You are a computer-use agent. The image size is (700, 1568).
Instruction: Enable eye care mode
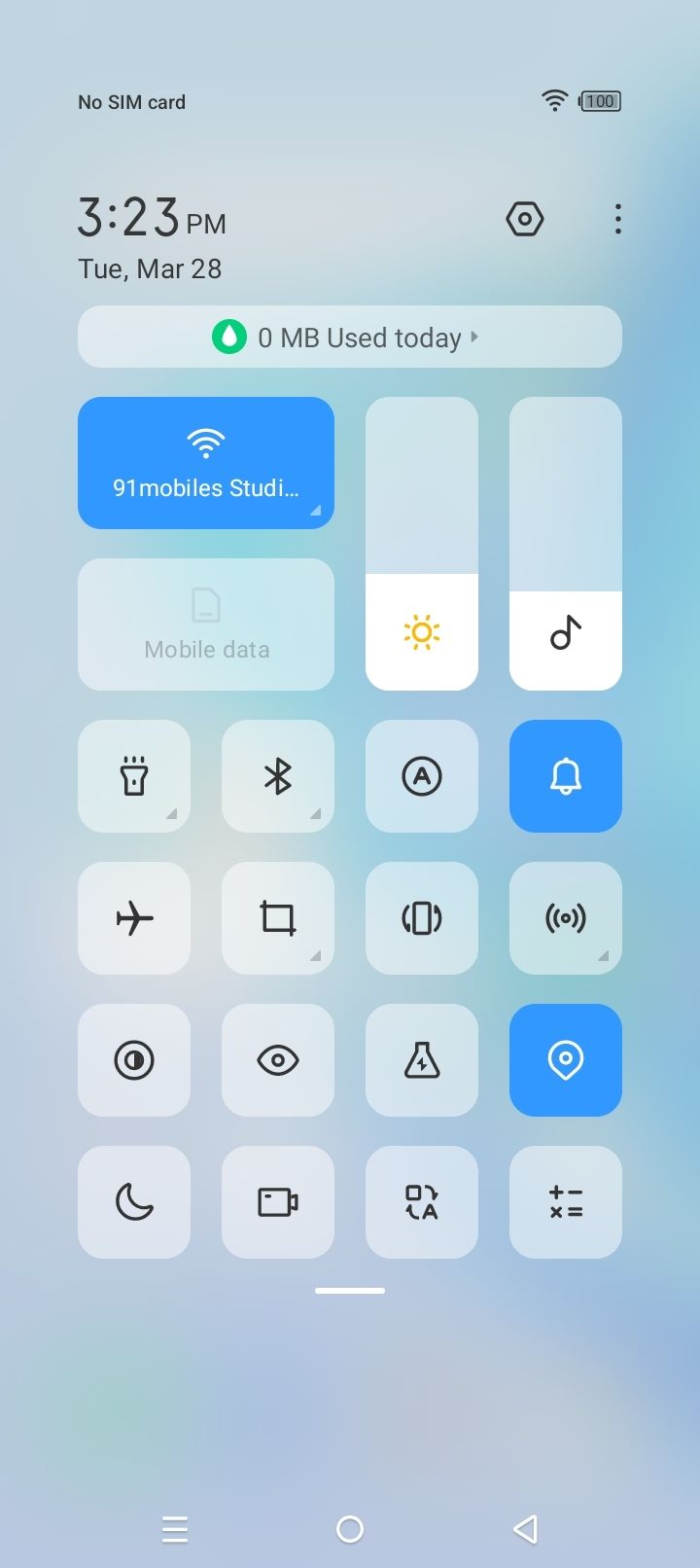pos(278,1060)
